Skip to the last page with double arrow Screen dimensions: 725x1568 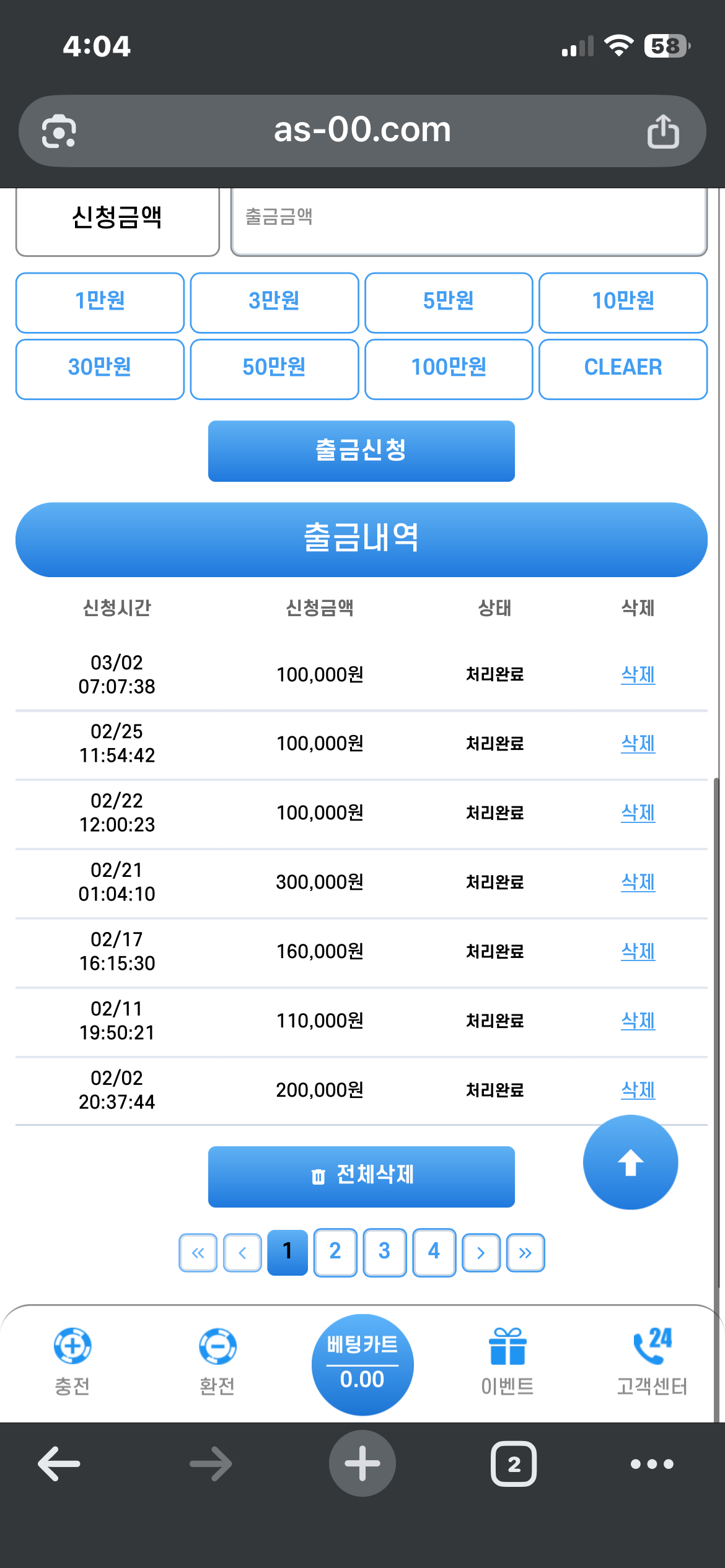(x=525, y=1253)
